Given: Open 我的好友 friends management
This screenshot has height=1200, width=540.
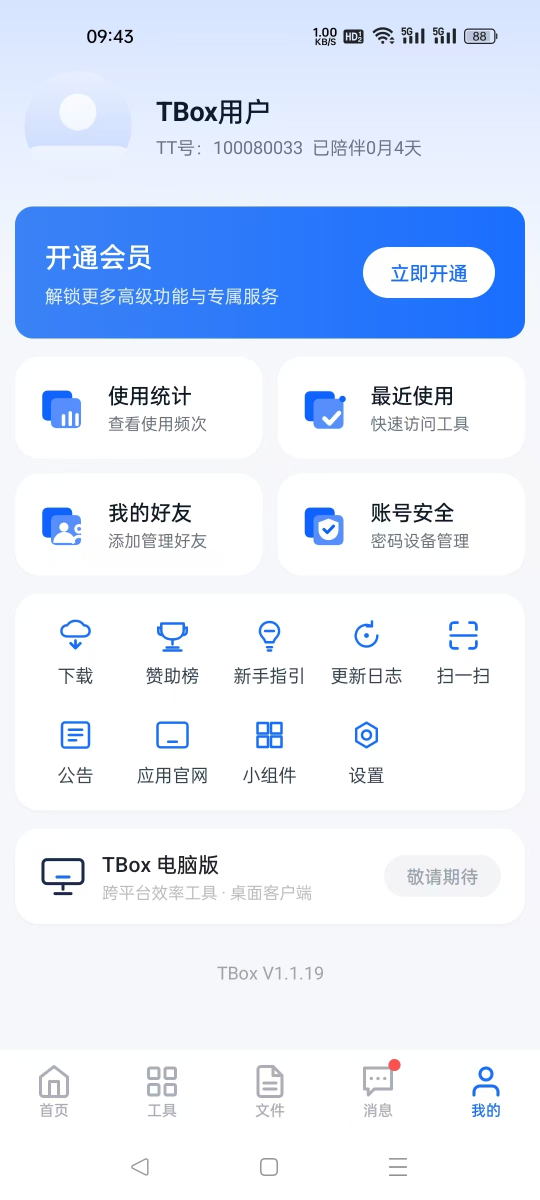Looking at the screenshot, I should [x=139, y=525].
